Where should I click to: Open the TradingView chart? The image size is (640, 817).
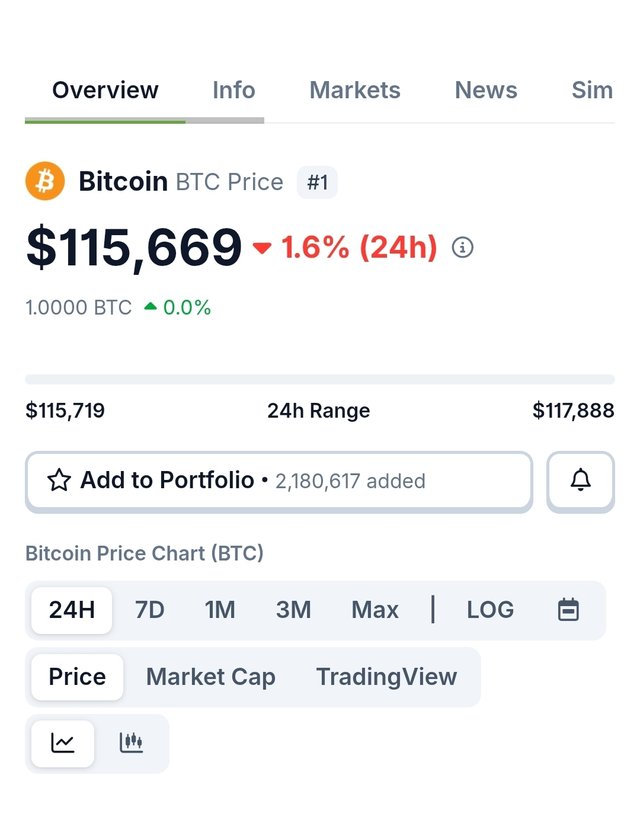386,677
